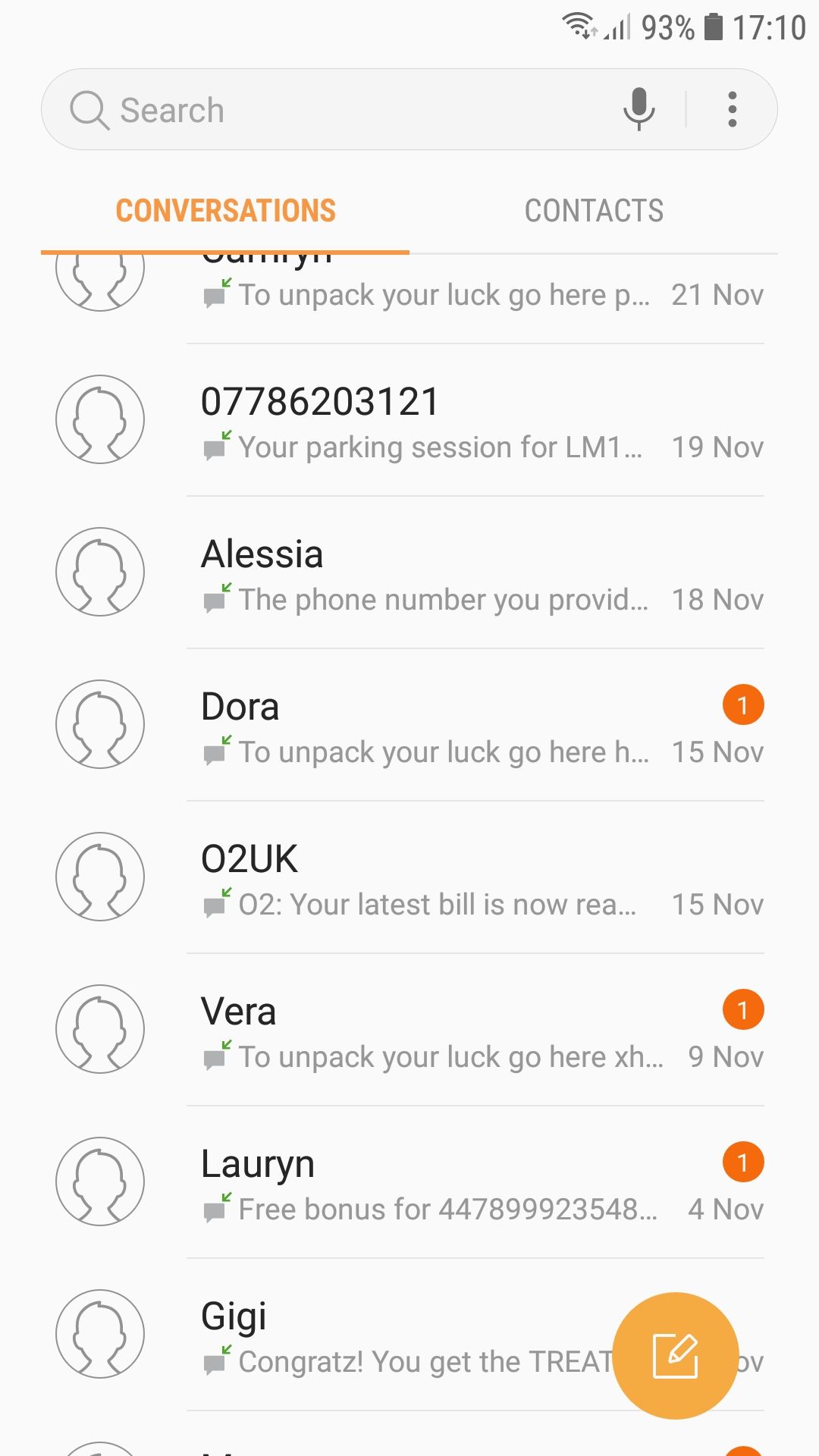Select the Conversations tab

click(x=225, y=210)
